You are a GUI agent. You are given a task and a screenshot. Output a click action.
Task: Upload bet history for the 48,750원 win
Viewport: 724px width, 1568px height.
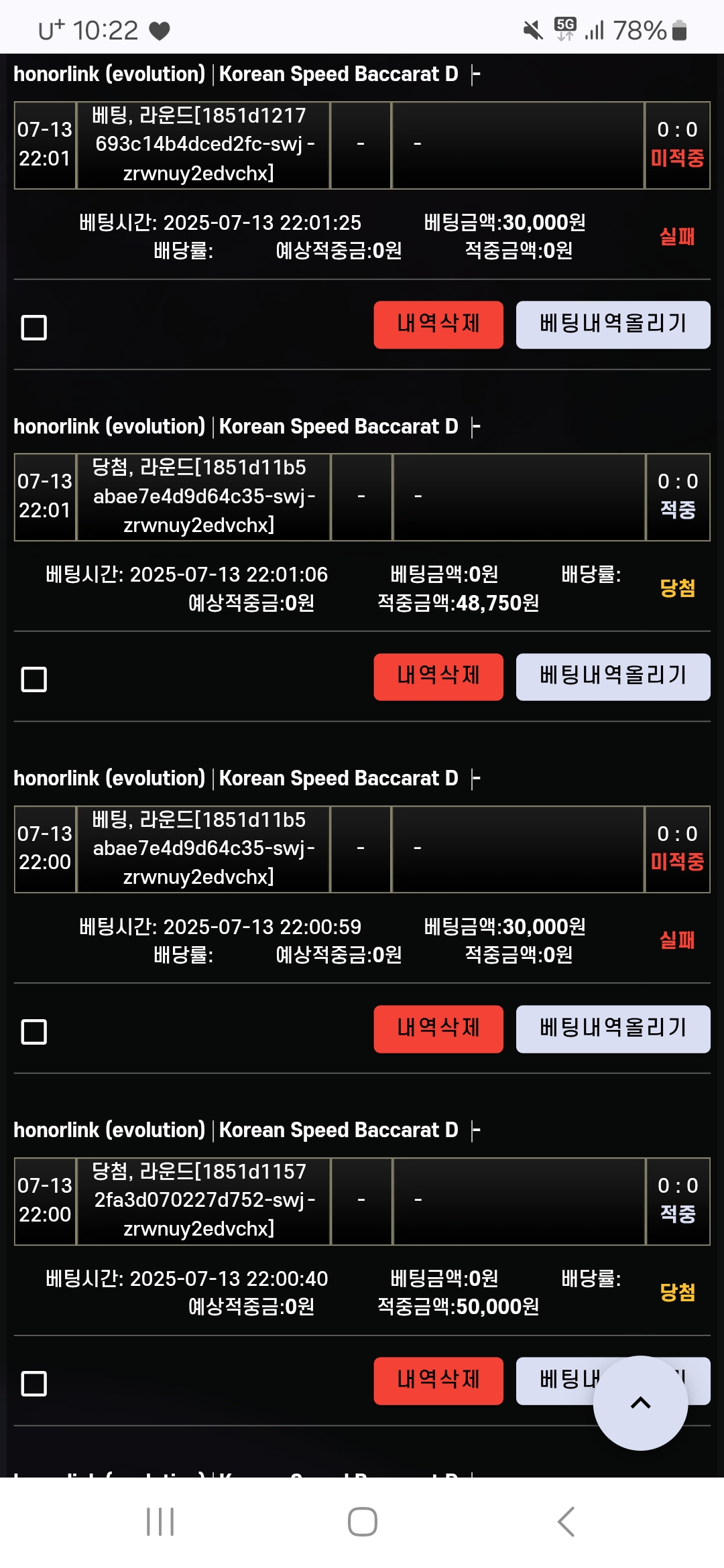coord(613,677)
